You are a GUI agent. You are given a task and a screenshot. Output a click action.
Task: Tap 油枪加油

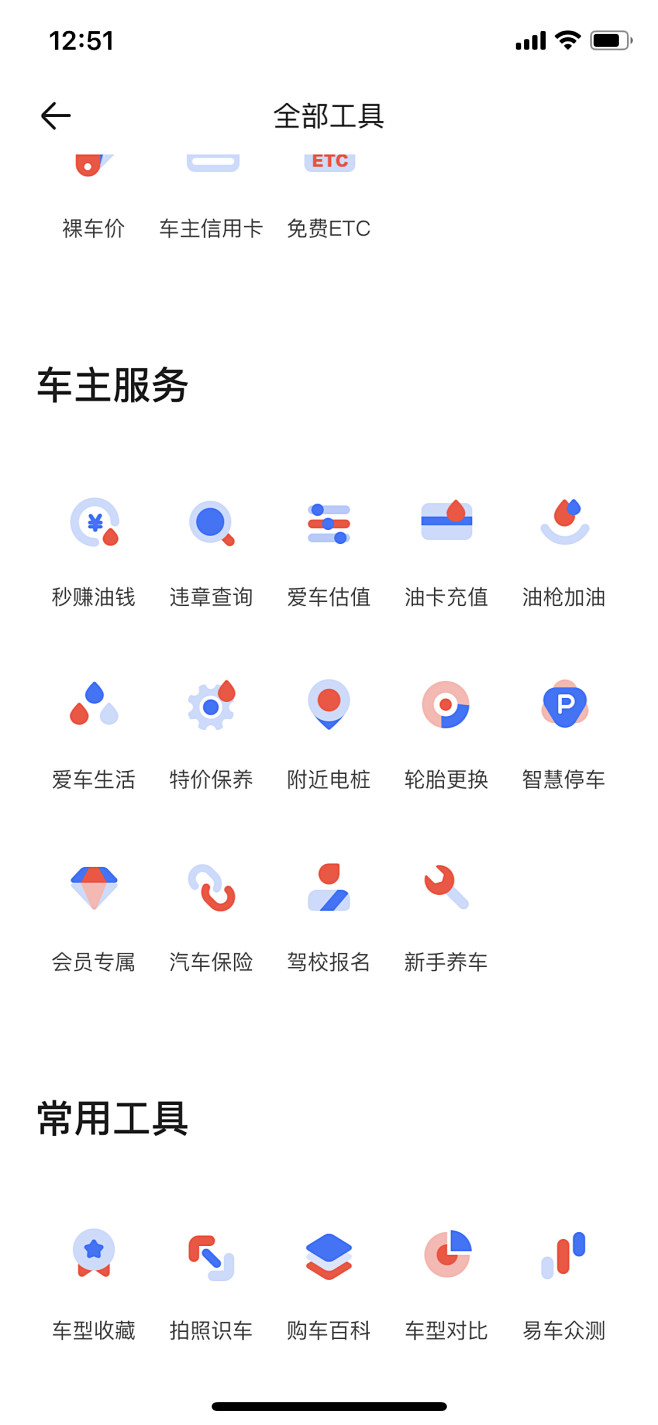click(564, 552)
